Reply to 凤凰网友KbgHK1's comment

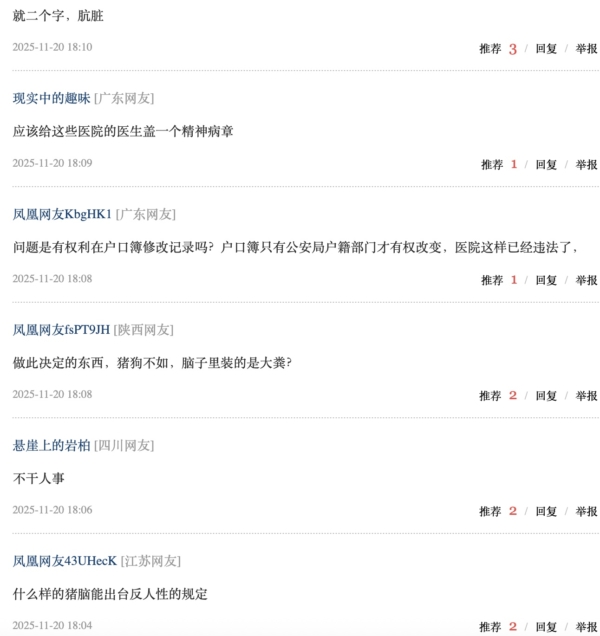tap(546, 280)
